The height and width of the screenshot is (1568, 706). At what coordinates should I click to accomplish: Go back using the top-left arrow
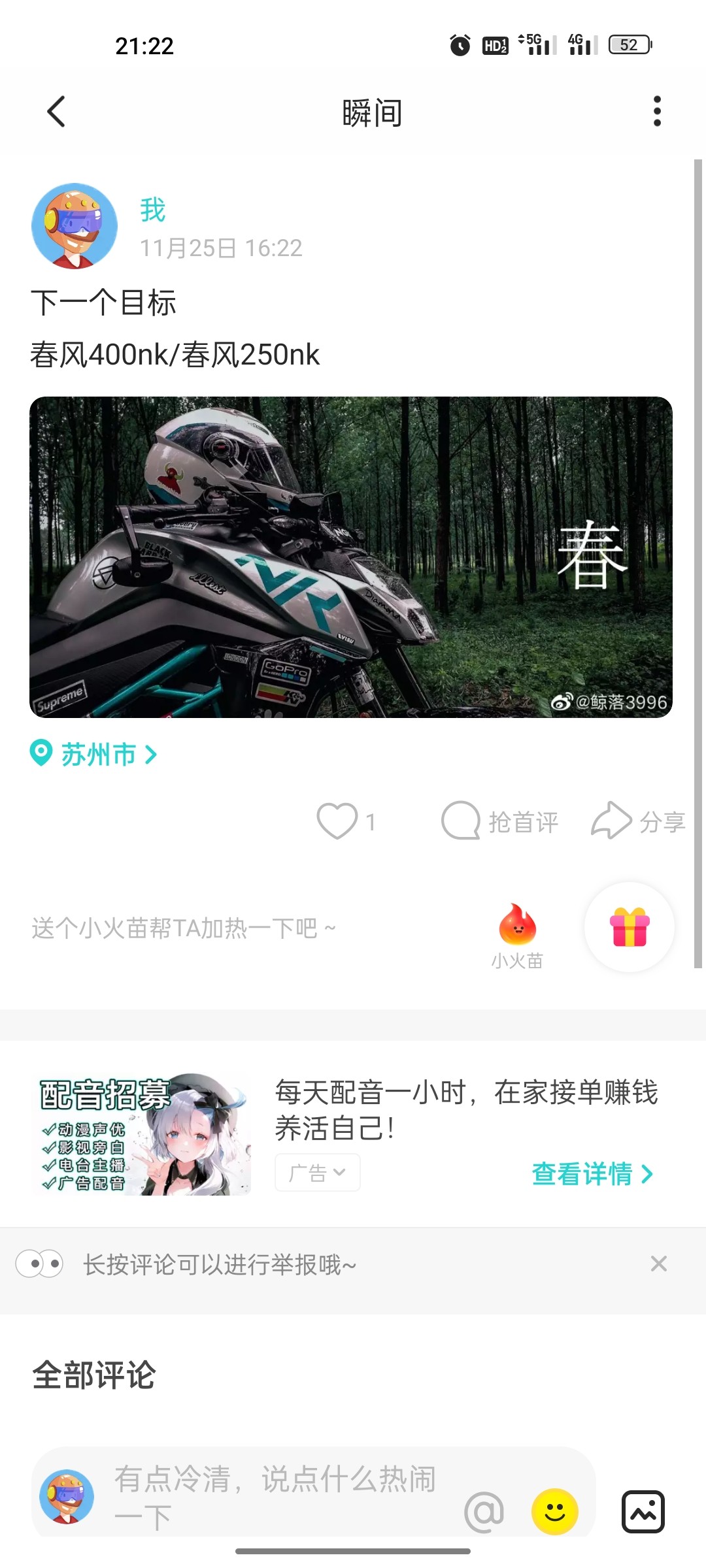click(x=56, y=112)
